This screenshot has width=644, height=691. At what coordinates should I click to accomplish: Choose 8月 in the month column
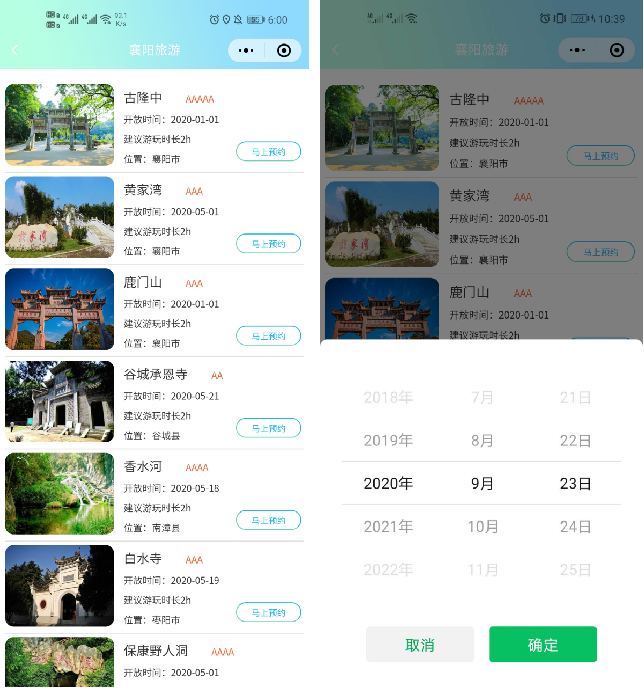482,440
